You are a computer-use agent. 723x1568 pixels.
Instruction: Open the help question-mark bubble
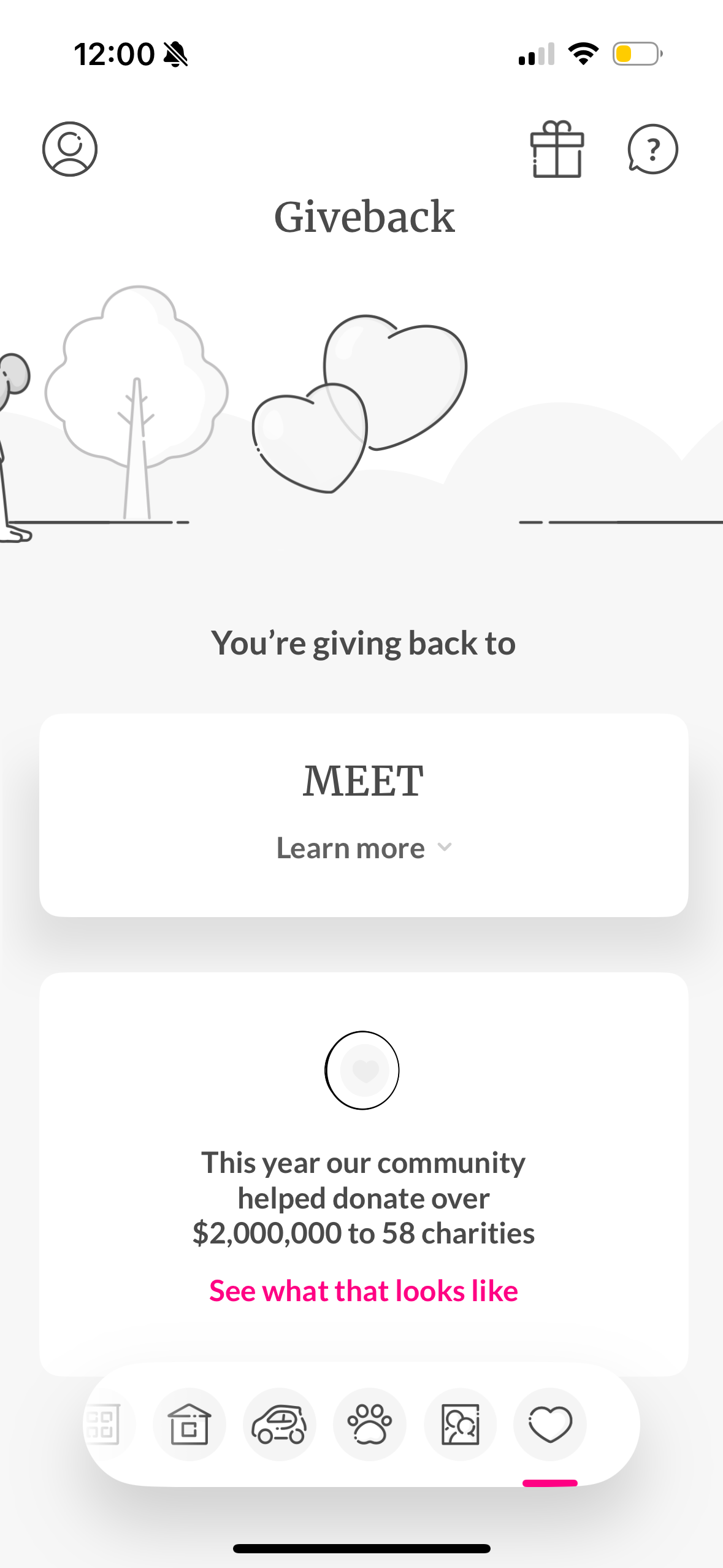[652, 149]
